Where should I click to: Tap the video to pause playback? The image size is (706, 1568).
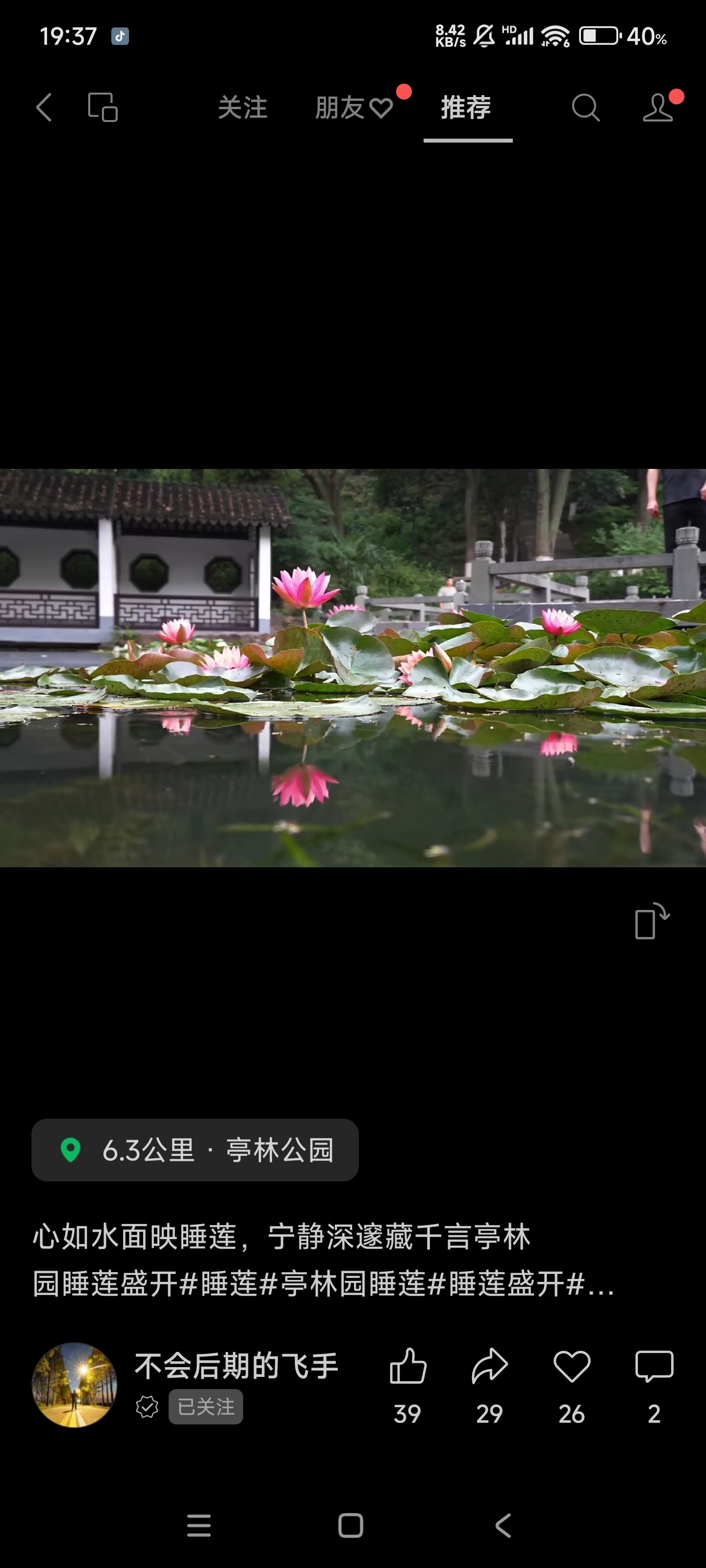(353, 668)
